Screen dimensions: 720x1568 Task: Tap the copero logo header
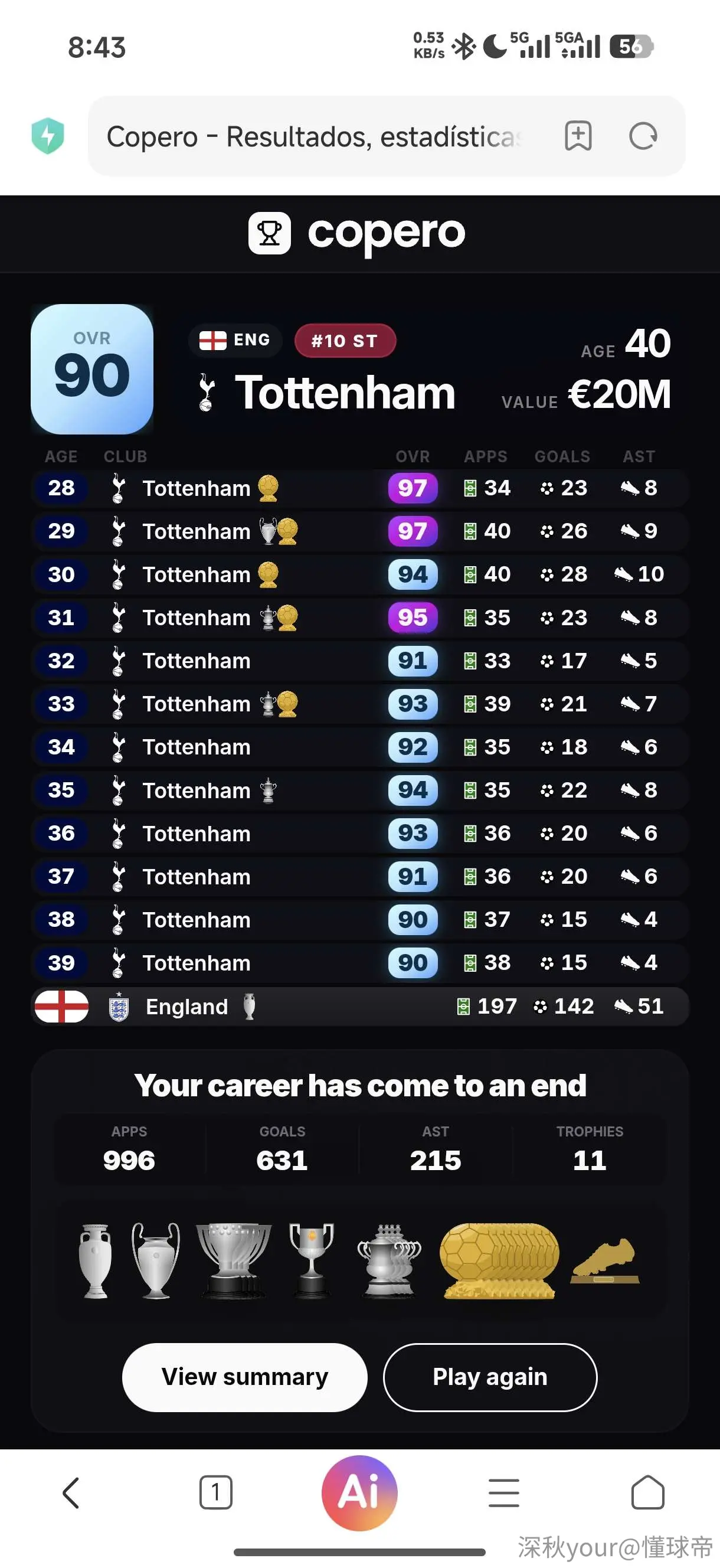[356, 233]
